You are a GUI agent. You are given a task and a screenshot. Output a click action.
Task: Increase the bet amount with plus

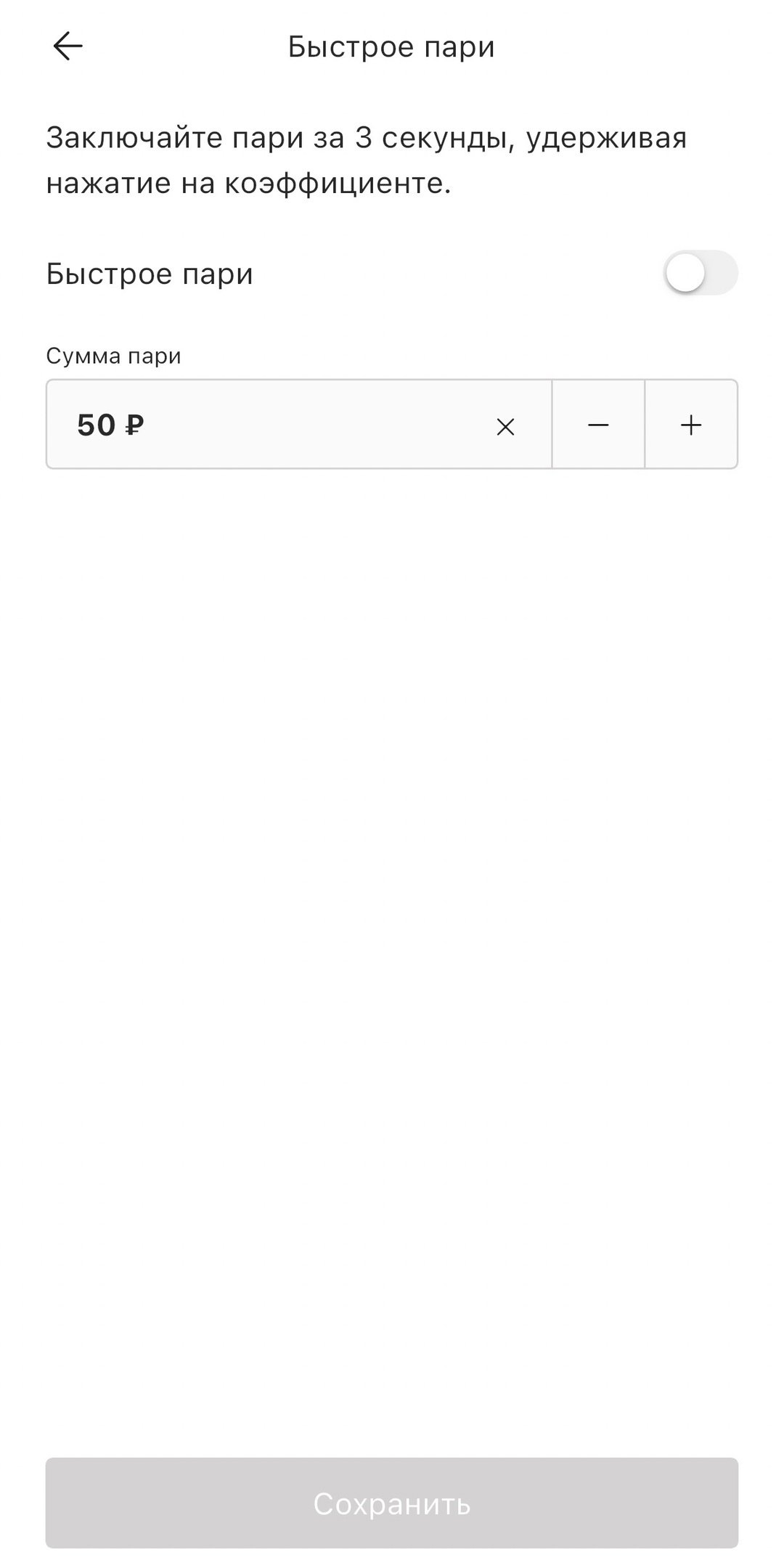point(691,425)
